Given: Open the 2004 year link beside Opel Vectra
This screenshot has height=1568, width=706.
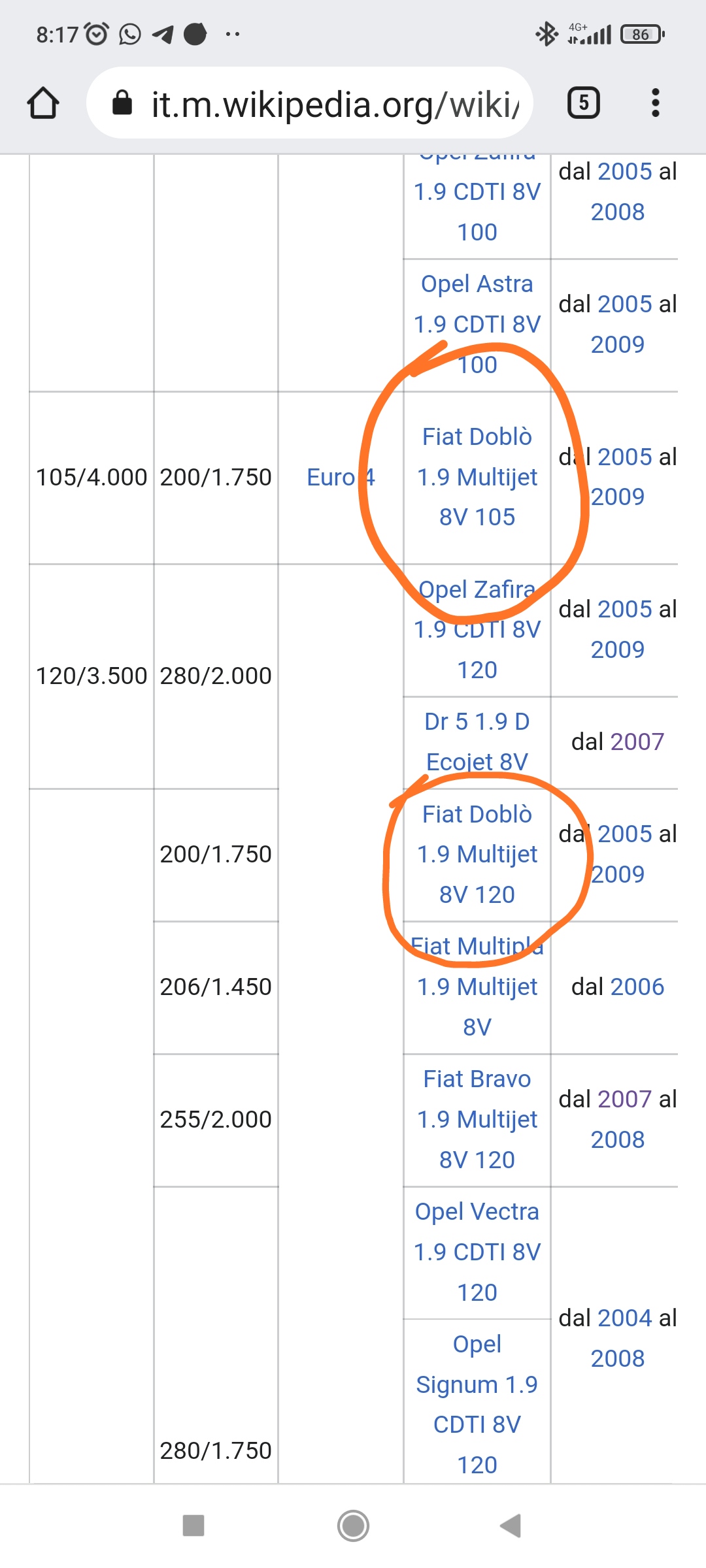Looking at the screenshot, I should (624, 1318).
